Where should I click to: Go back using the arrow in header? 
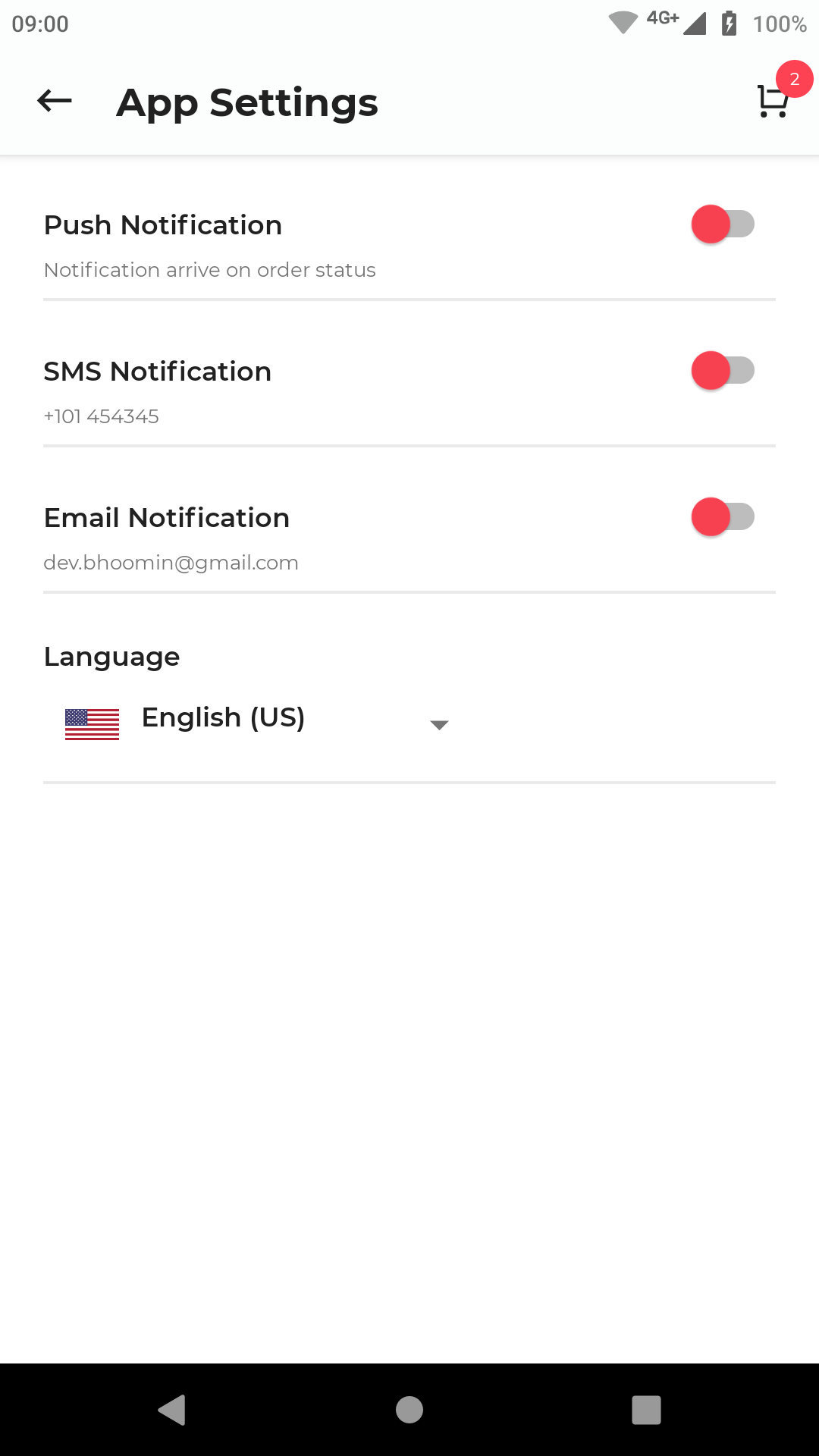click(x=55, y=101)
